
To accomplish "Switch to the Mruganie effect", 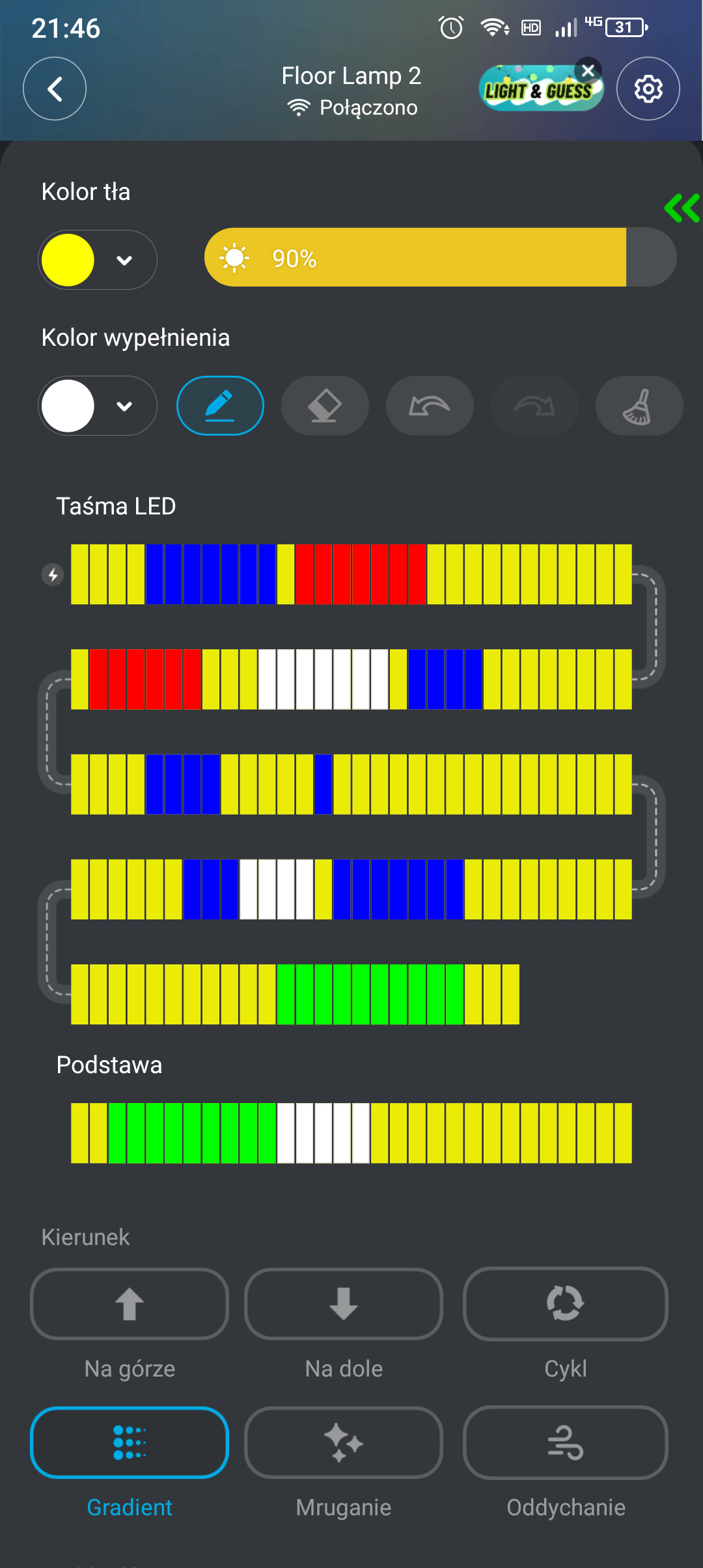I will click(344, 1442).
